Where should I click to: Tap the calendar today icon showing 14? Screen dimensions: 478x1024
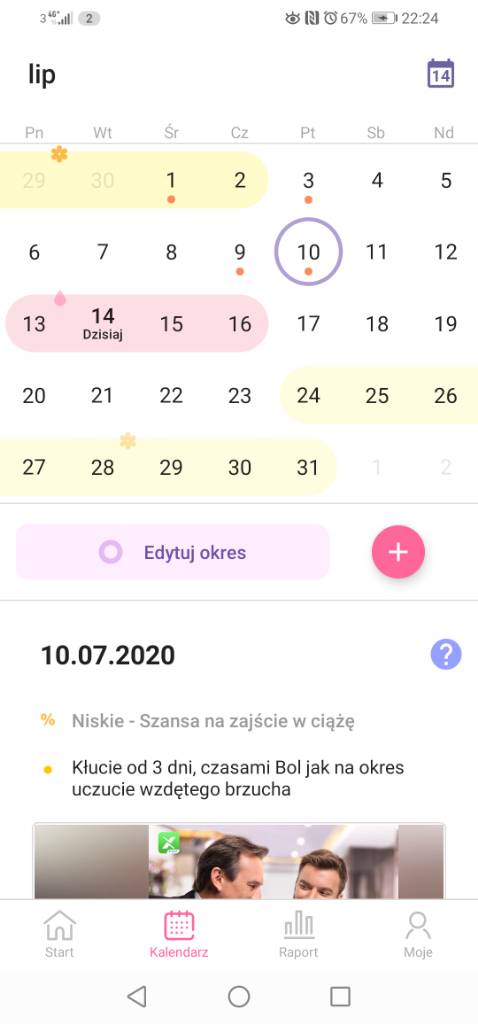tap(441, 74)
